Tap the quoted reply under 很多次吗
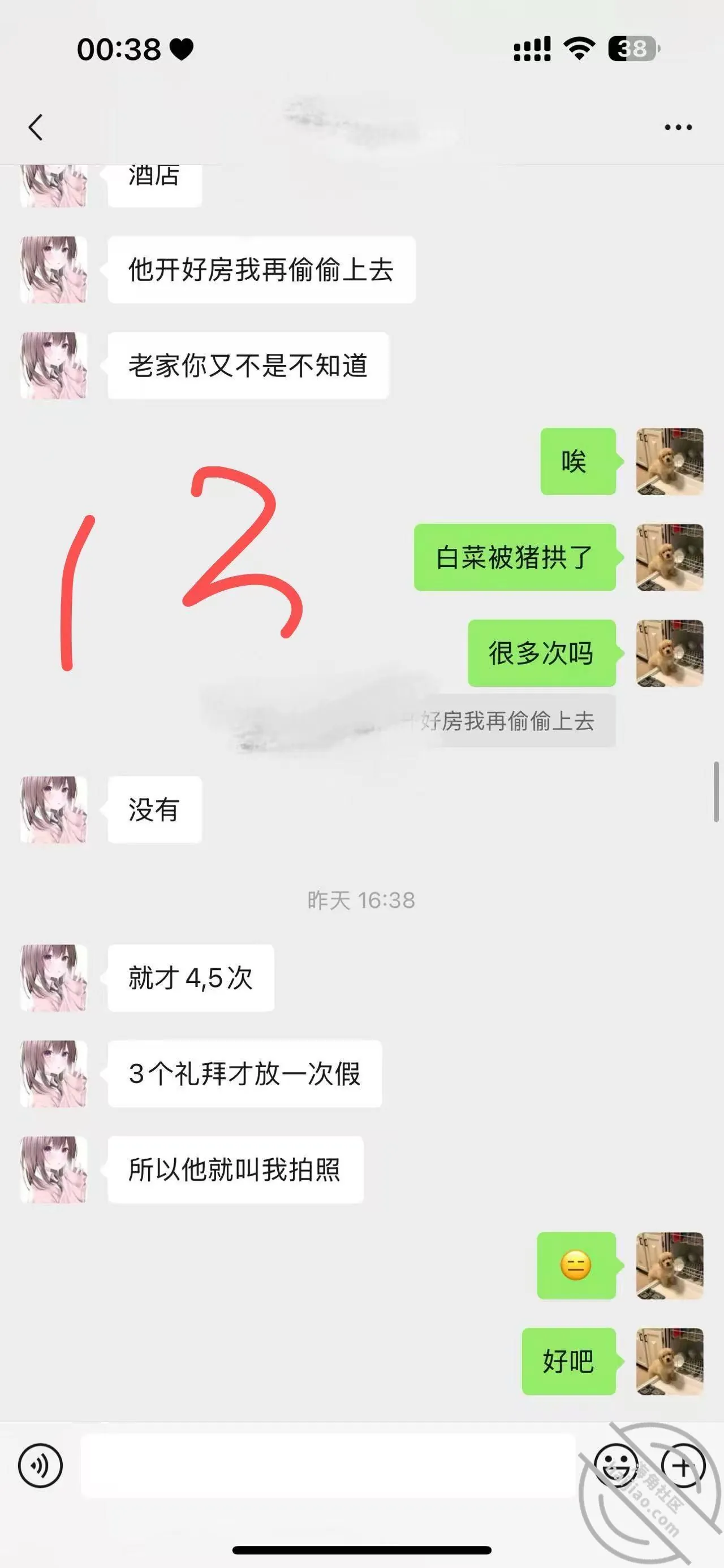Screen dimensions: 724x1568 point(511,721)
